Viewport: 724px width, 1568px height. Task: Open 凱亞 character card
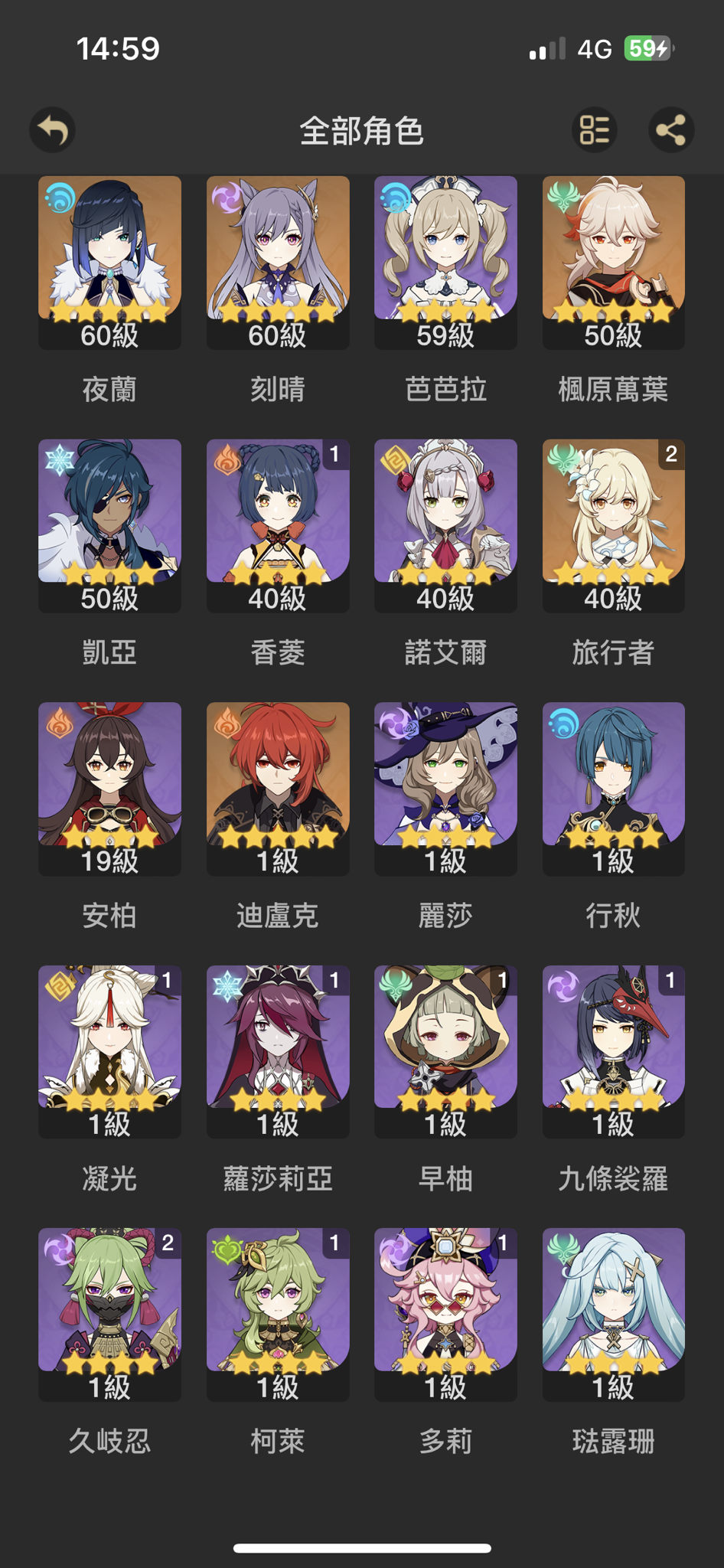click(109, 525)
